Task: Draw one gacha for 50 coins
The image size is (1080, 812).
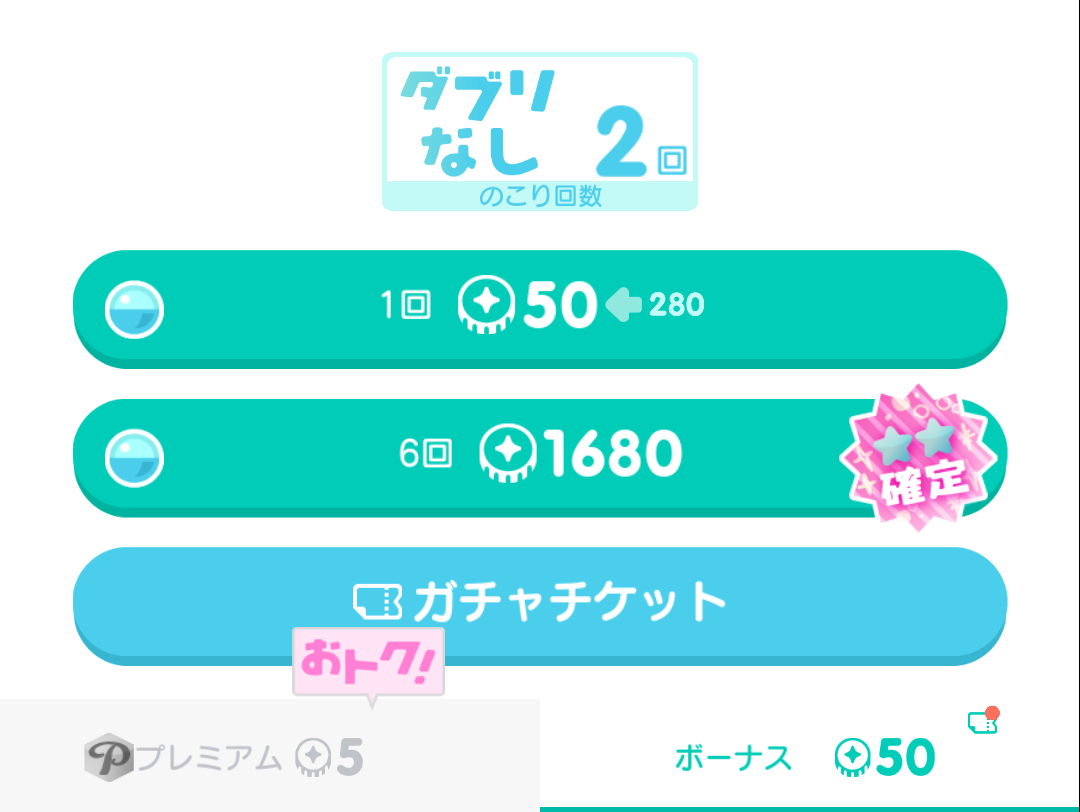Action: tap(540, 305)
